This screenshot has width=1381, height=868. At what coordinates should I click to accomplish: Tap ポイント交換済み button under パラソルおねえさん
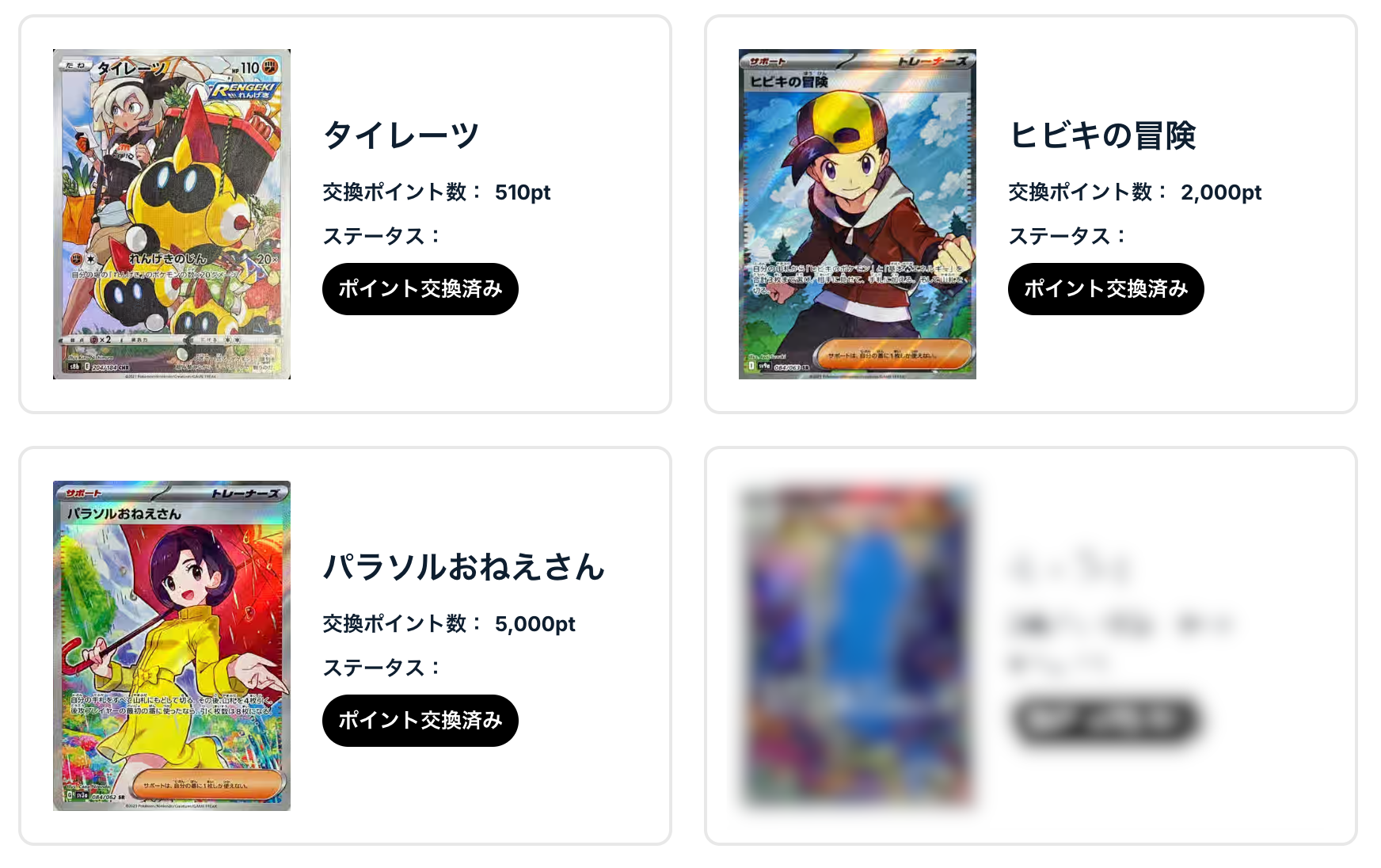pos(420,721)
